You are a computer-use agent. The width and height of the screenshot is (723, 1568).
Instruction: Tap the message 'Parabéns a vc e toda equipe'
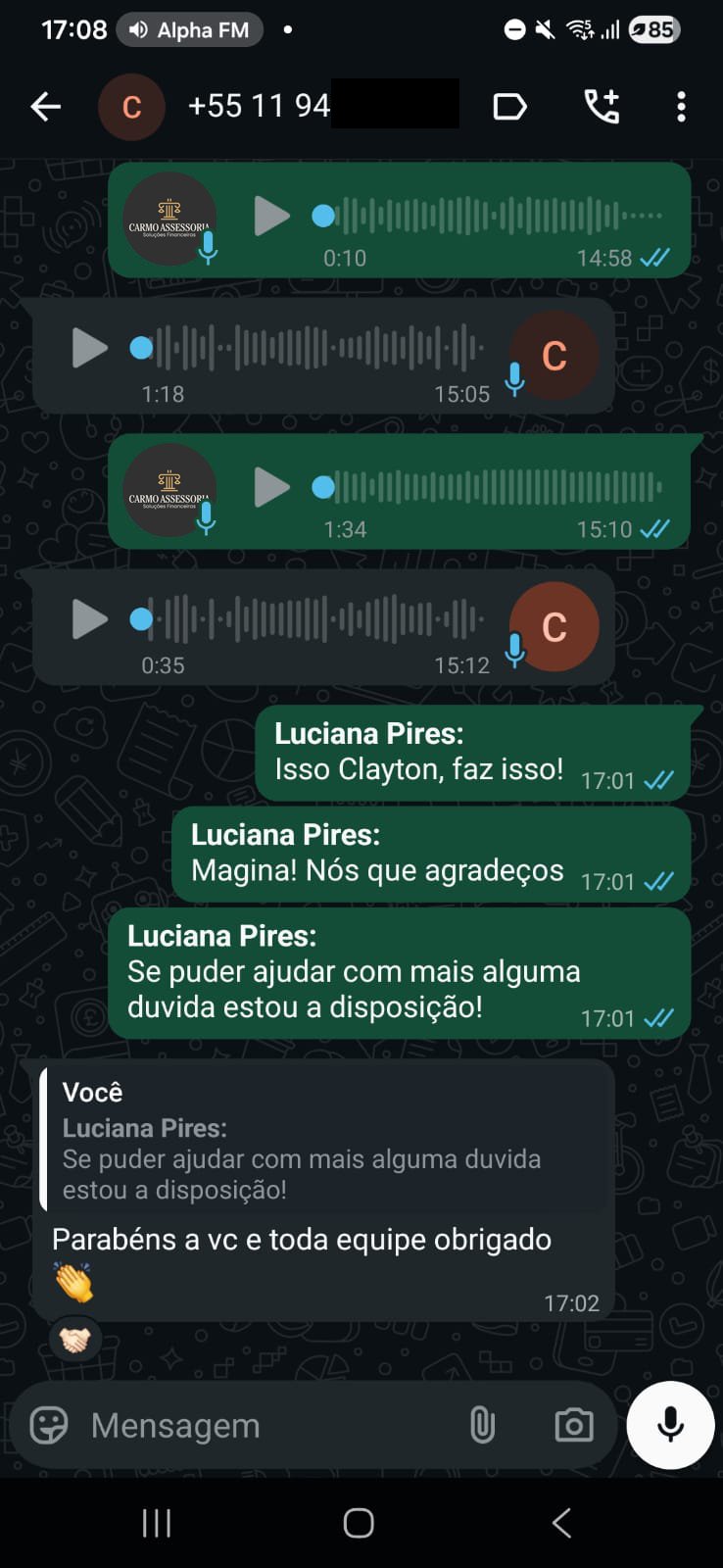click(x=301, y=1239)
